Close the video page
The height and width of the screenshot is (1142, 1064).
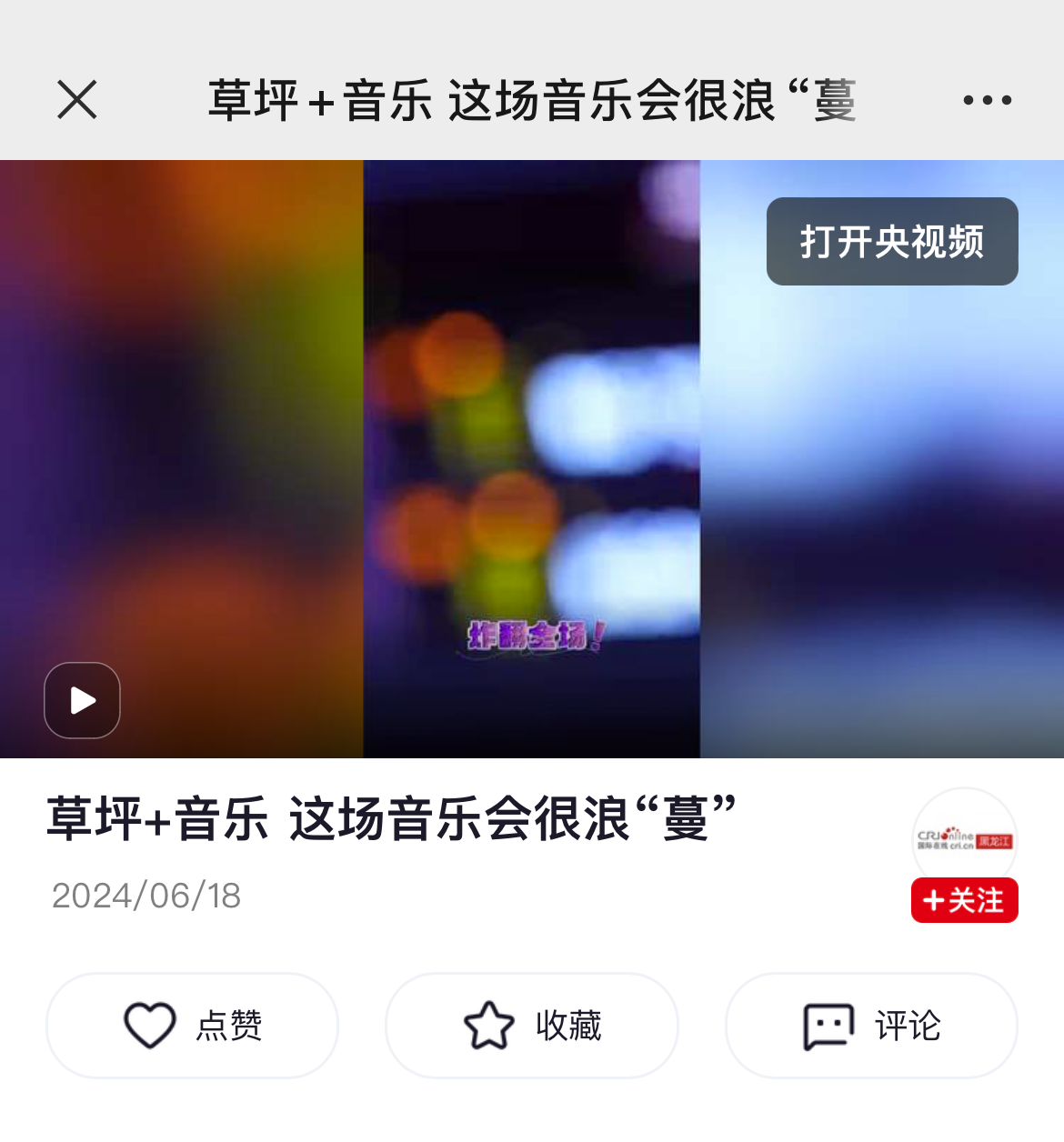point(77,100)
